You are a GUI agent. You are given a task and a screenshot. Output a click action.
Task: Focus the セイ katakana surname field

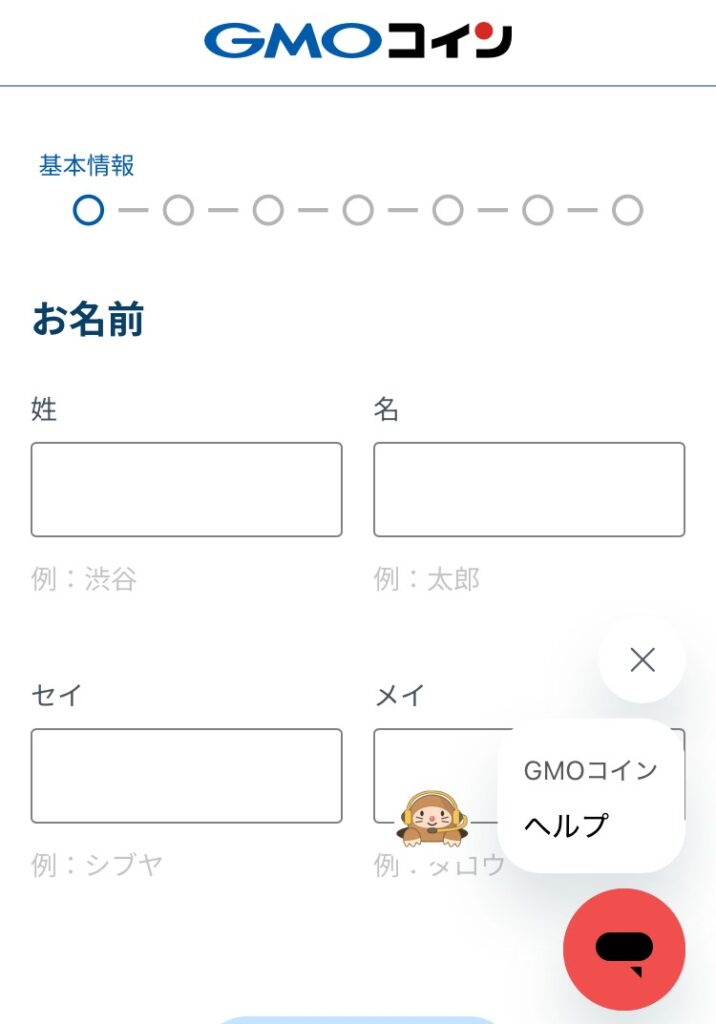[186, 775]
